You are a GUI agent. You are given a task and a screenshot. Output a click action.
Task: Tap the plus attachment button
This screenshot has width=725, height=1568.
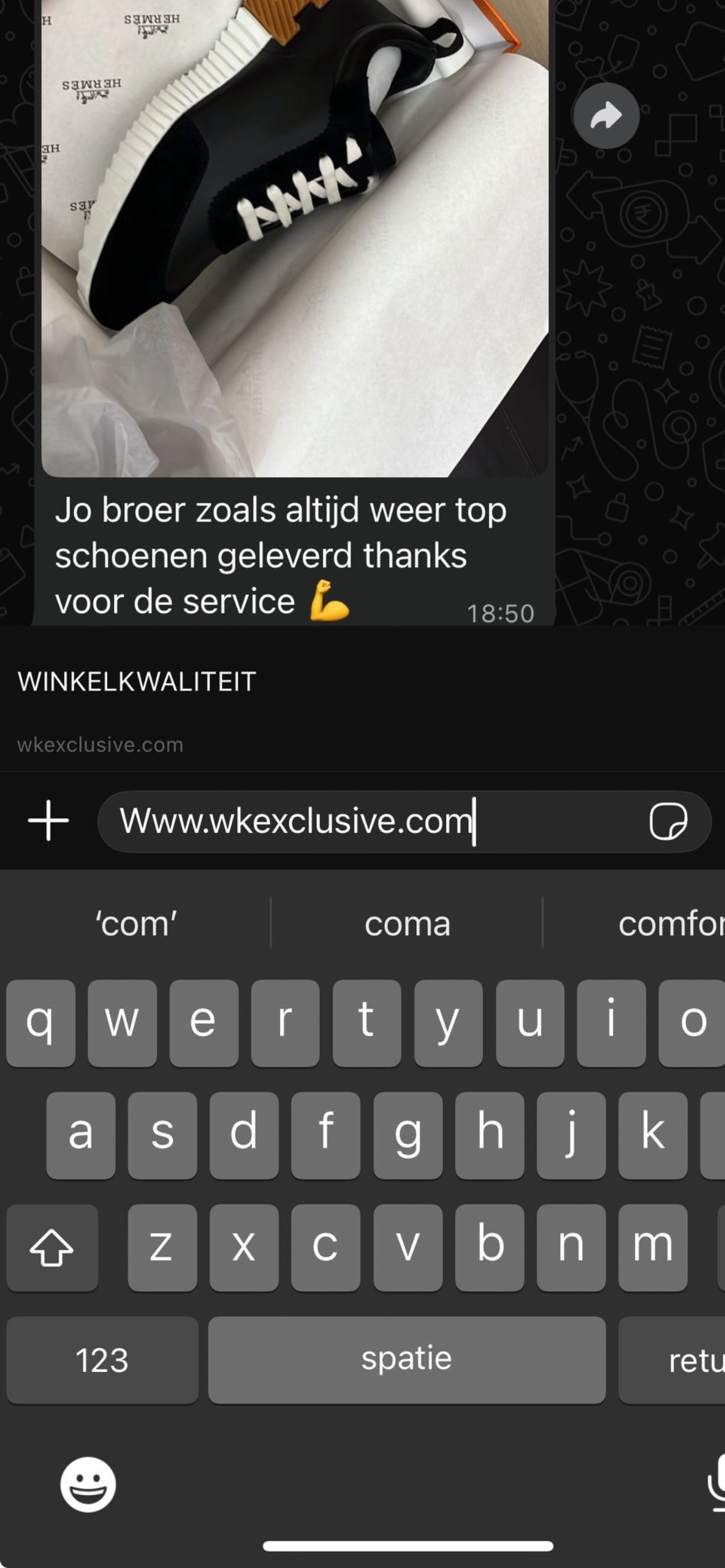pos(48,820)
